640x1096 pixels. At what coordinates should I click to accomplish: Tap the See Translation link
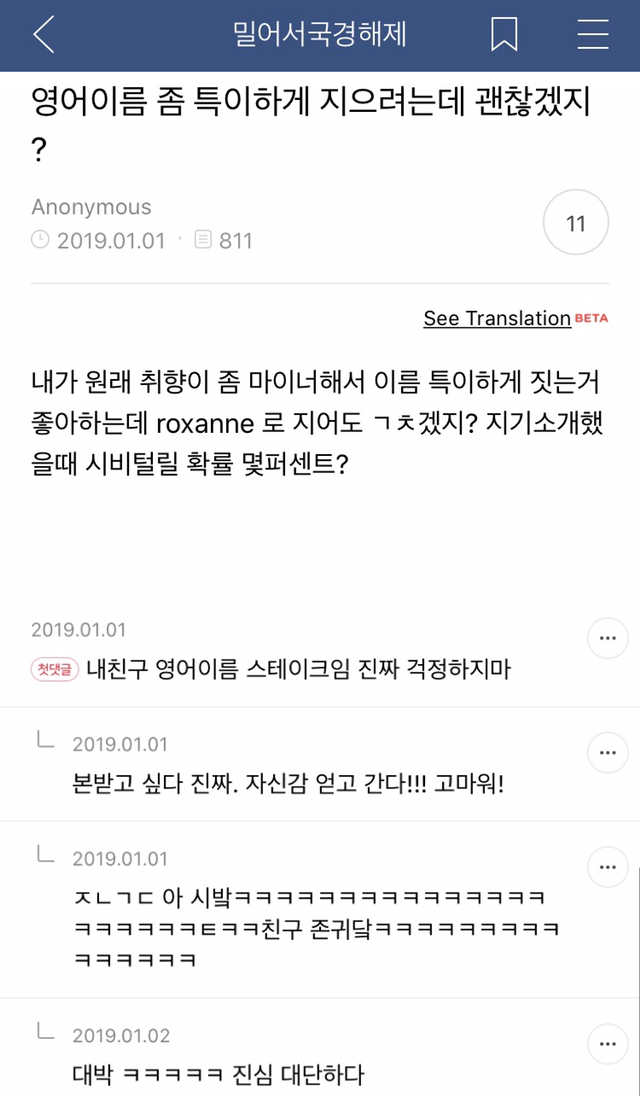(497, 318)
